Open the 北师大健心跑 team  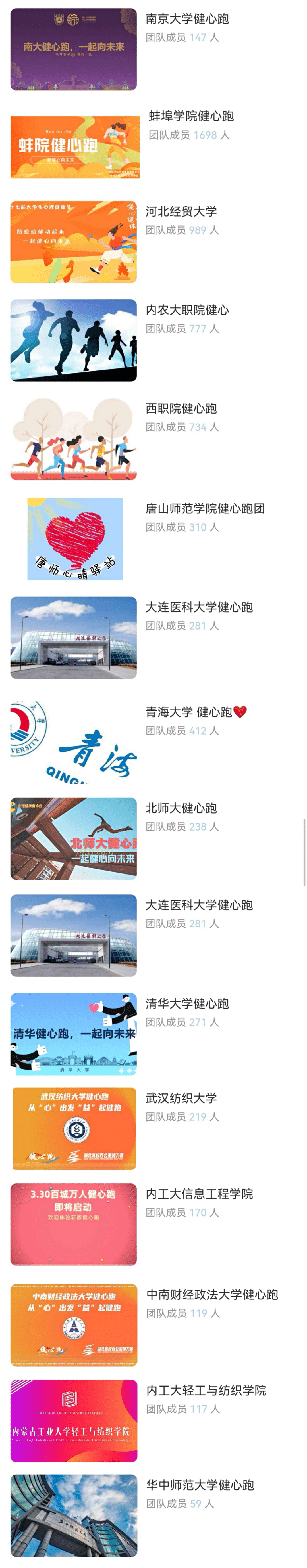[181, 808]
